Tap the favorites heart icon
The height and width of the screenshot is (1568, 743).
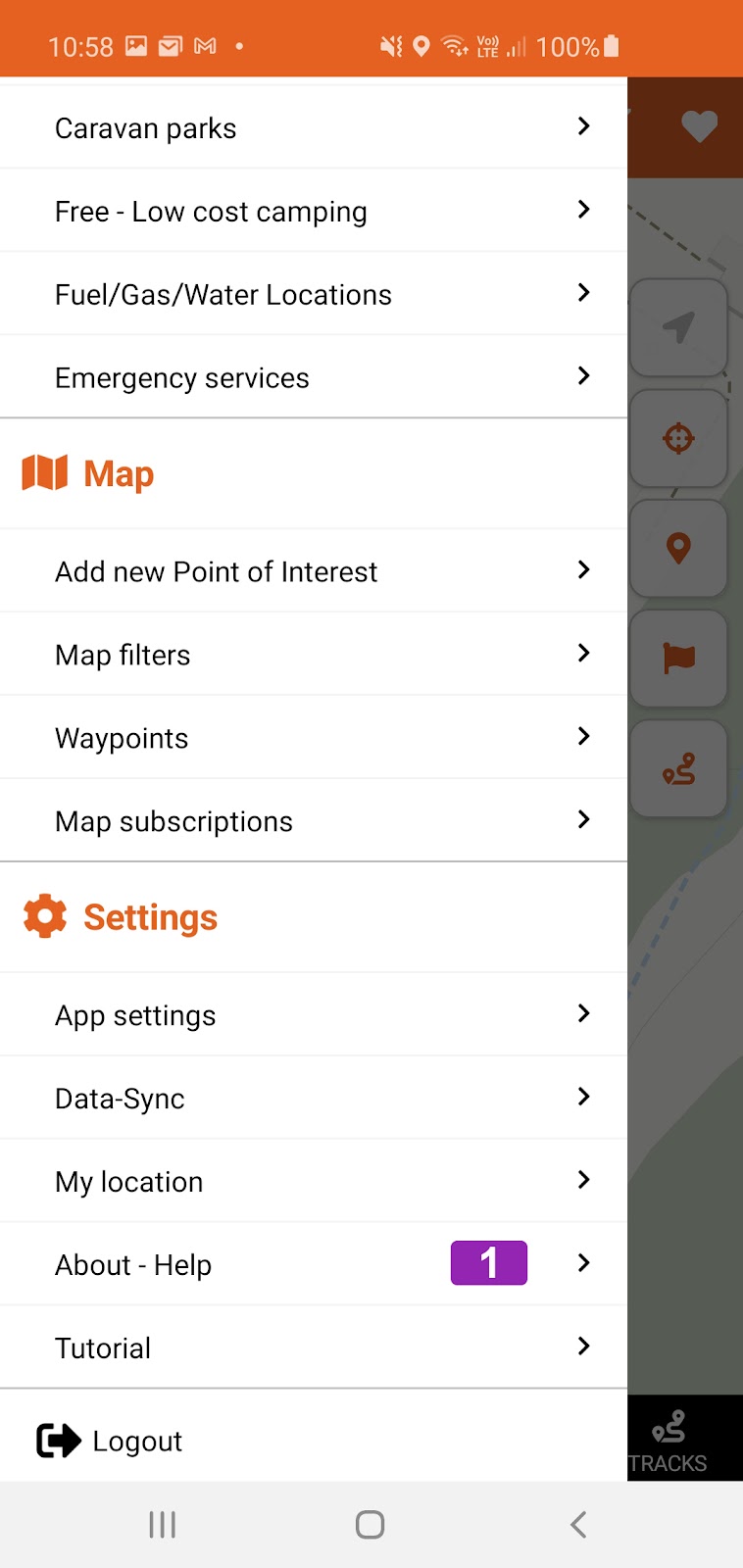pyautogui.click(x=699, y=126)
